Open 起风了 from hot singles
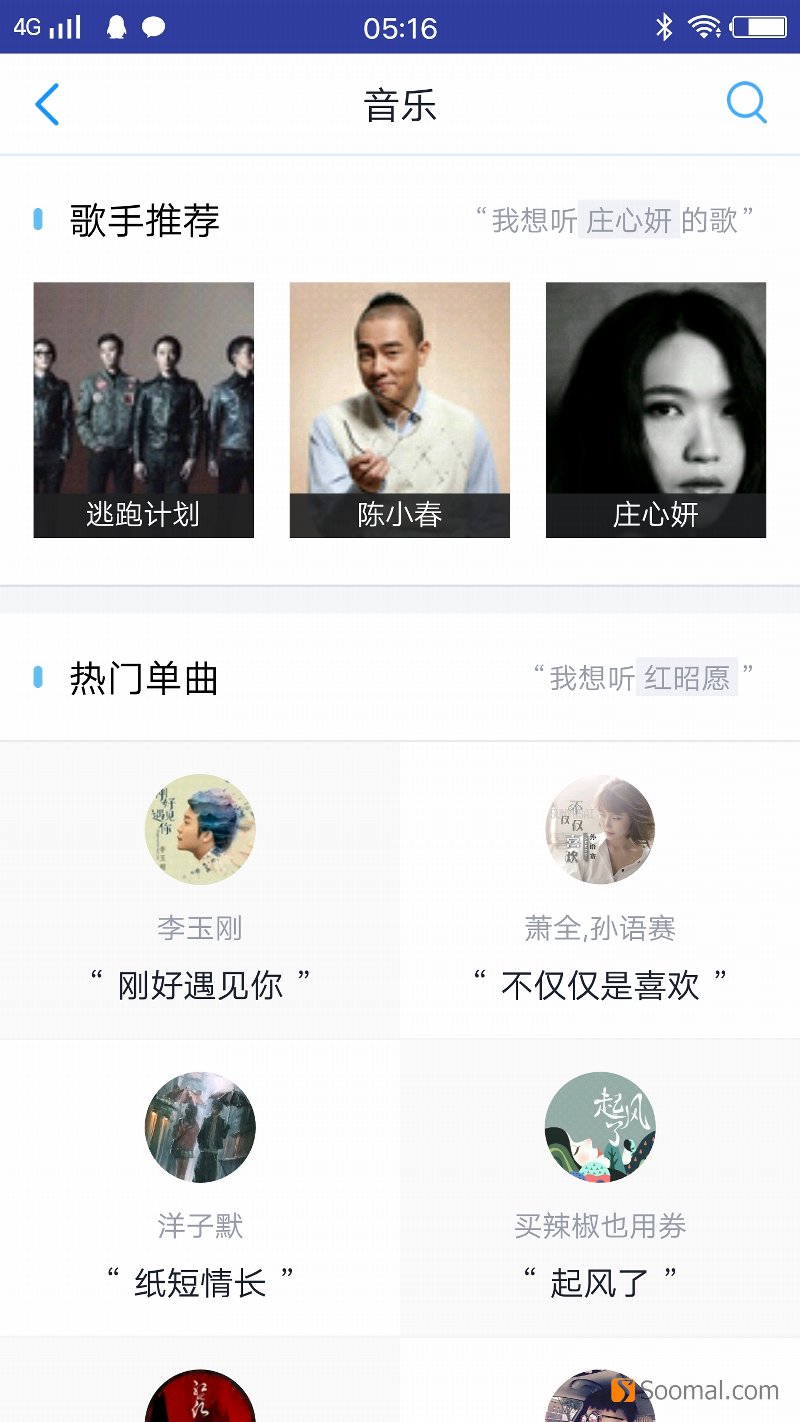800x1422 pixels. 599,1126
